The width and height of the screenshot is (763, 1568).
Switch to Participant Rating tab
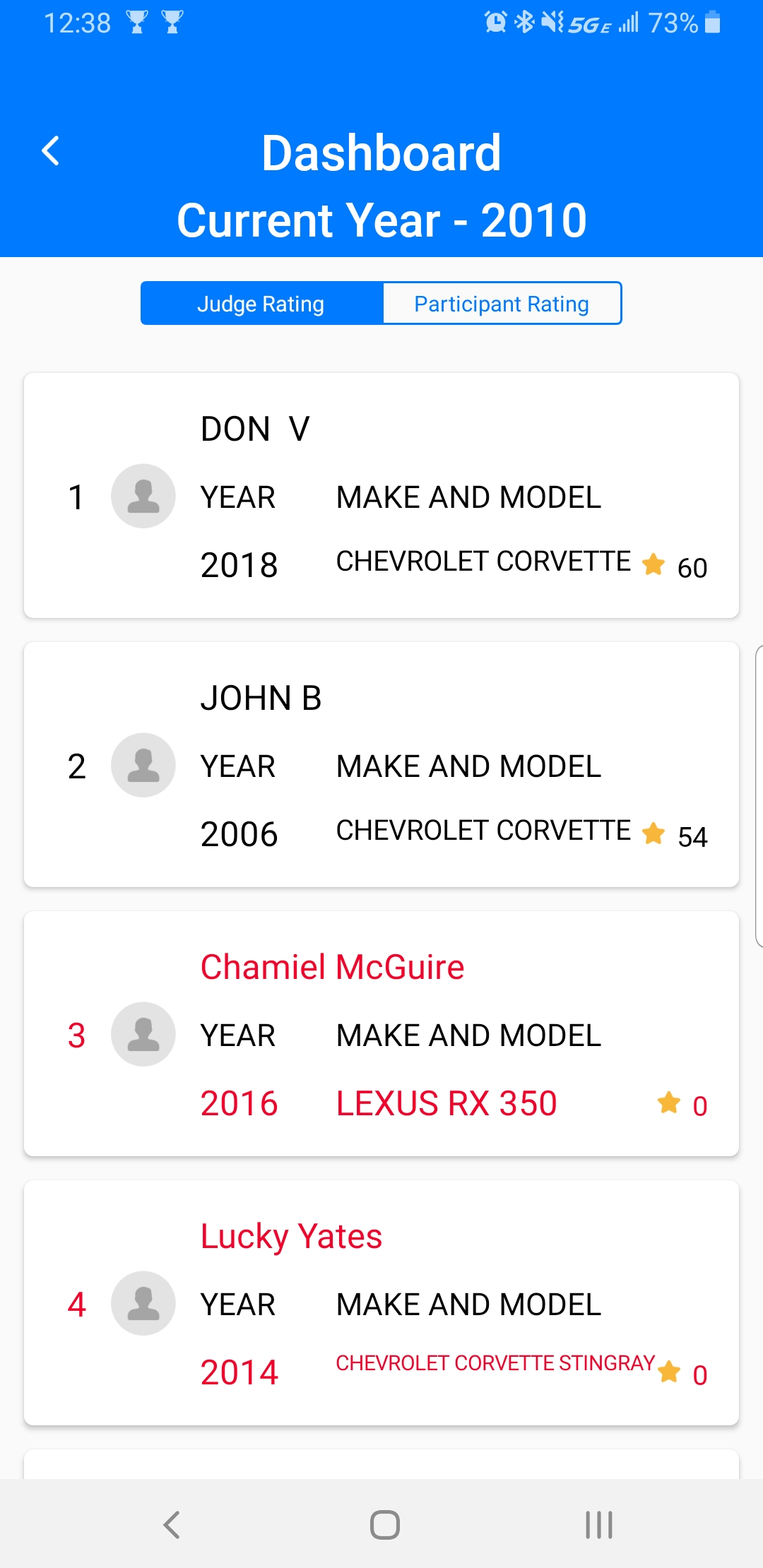(502, 304)
